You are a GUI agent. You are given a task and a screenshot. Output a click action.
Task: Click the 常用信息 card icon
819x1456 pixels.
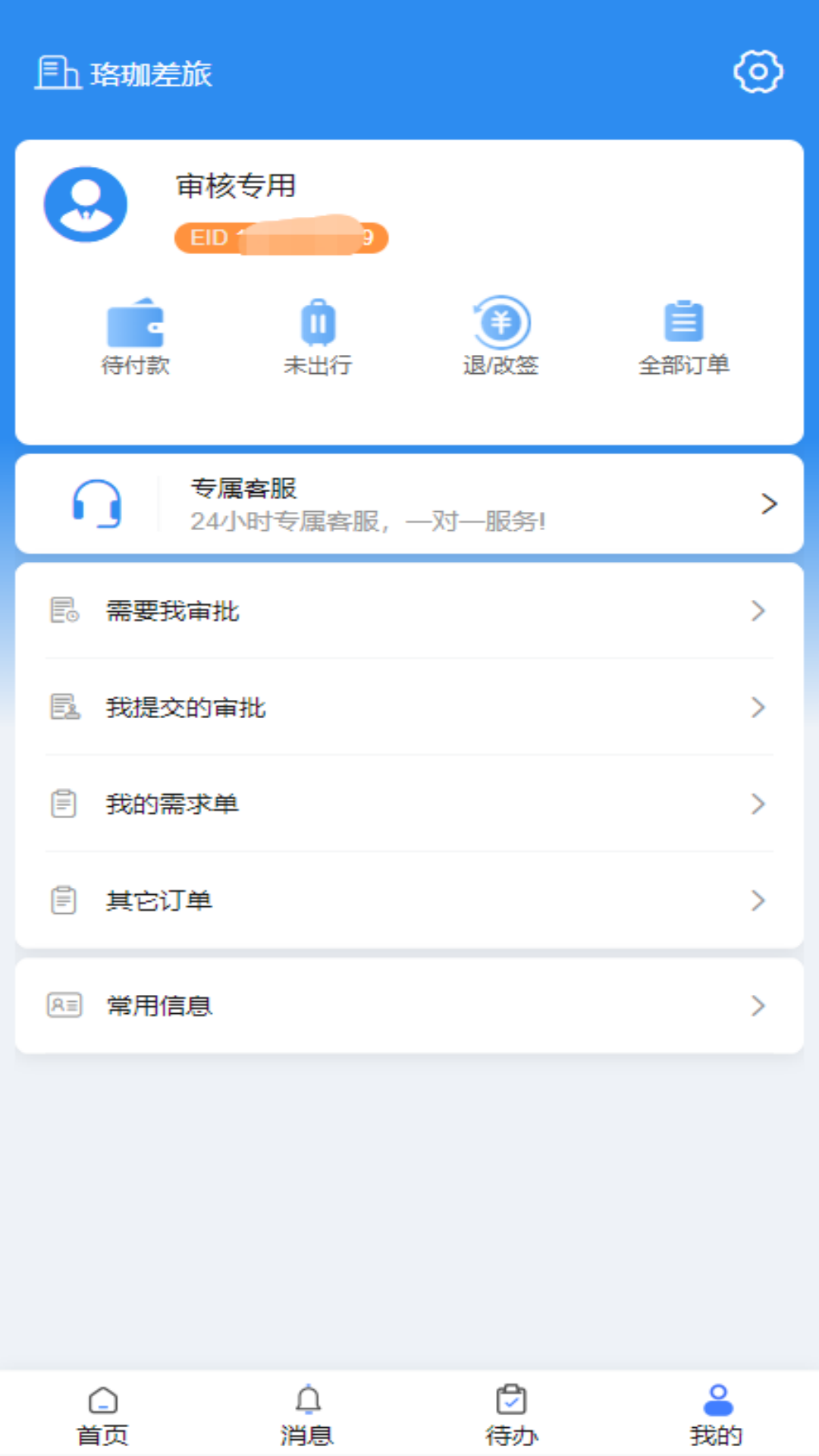point(64,1006)
